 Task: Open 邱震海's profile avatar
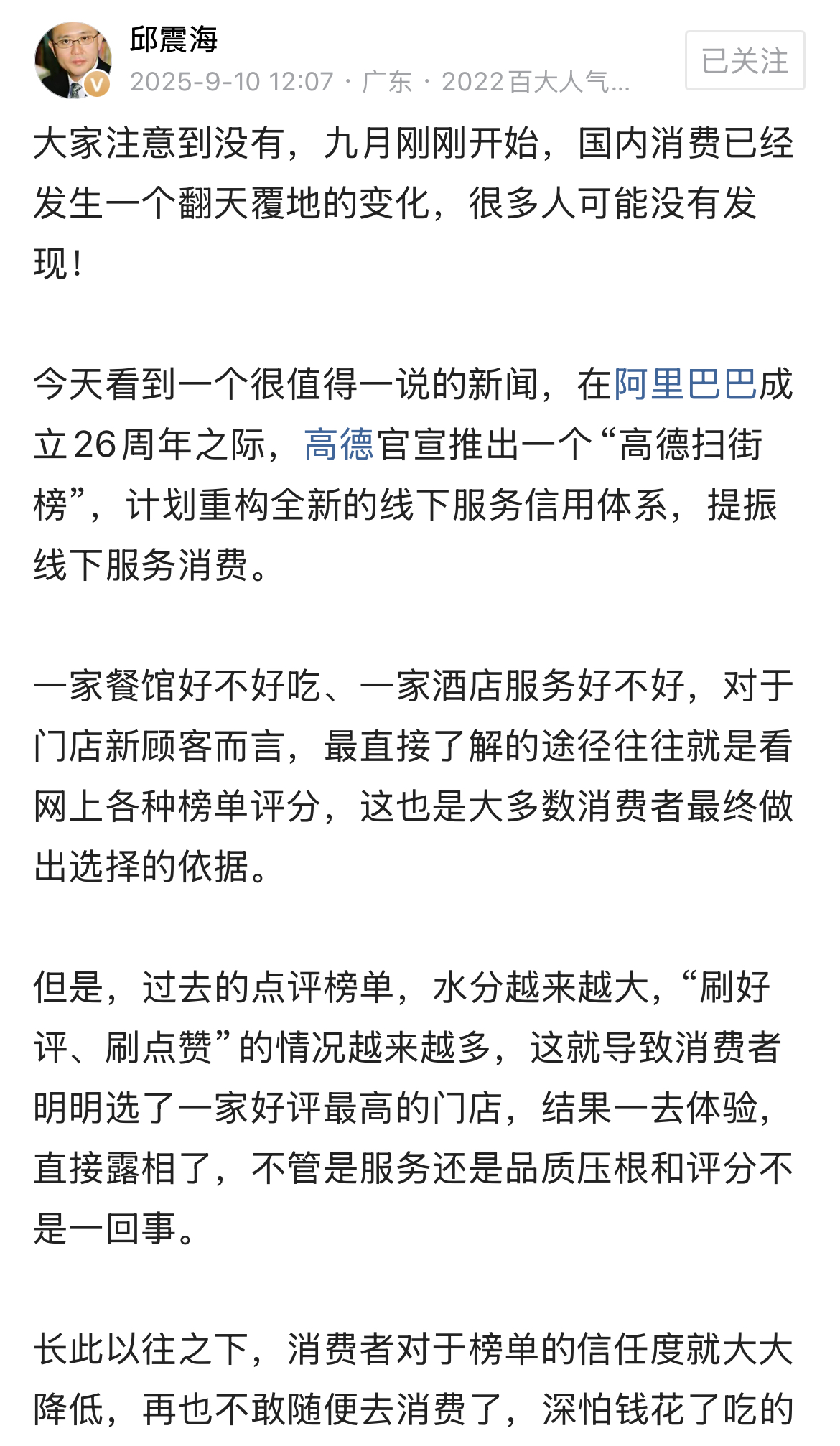72,60
